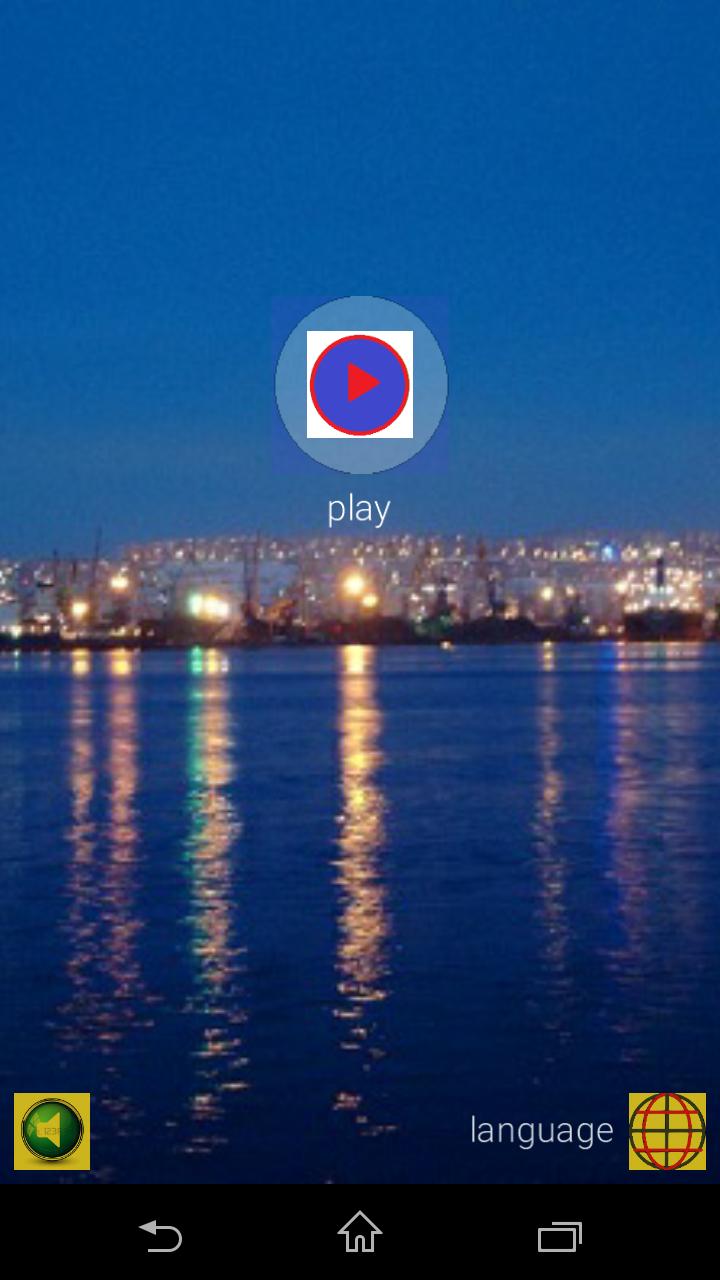720x1280 pixels.
Task: Start the game with the play button
Action: pyautogui.click(x=360, y=384)
